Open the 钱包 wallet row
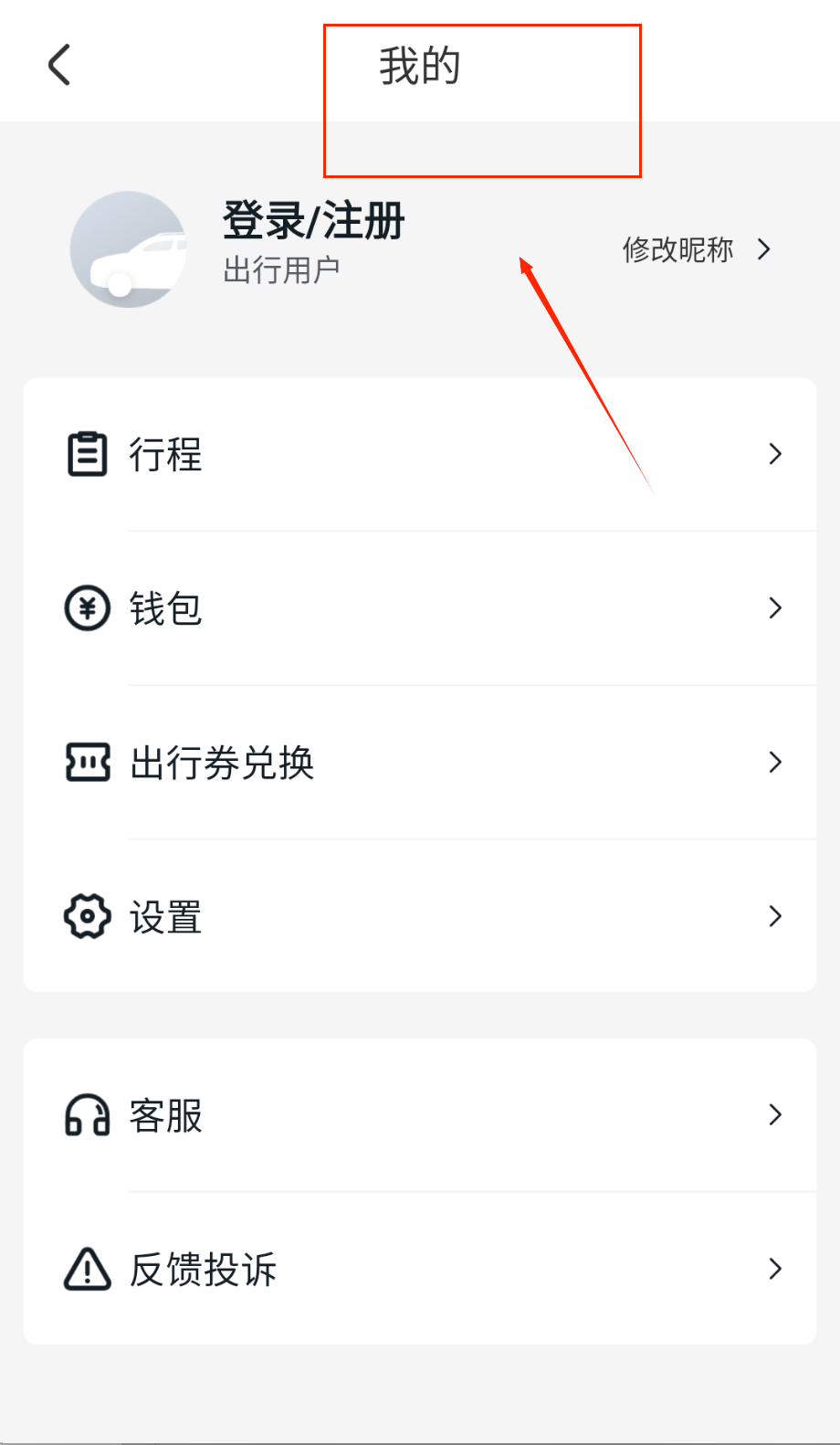This screenshot has width=840, height=1445. click(x=420, y=608)
